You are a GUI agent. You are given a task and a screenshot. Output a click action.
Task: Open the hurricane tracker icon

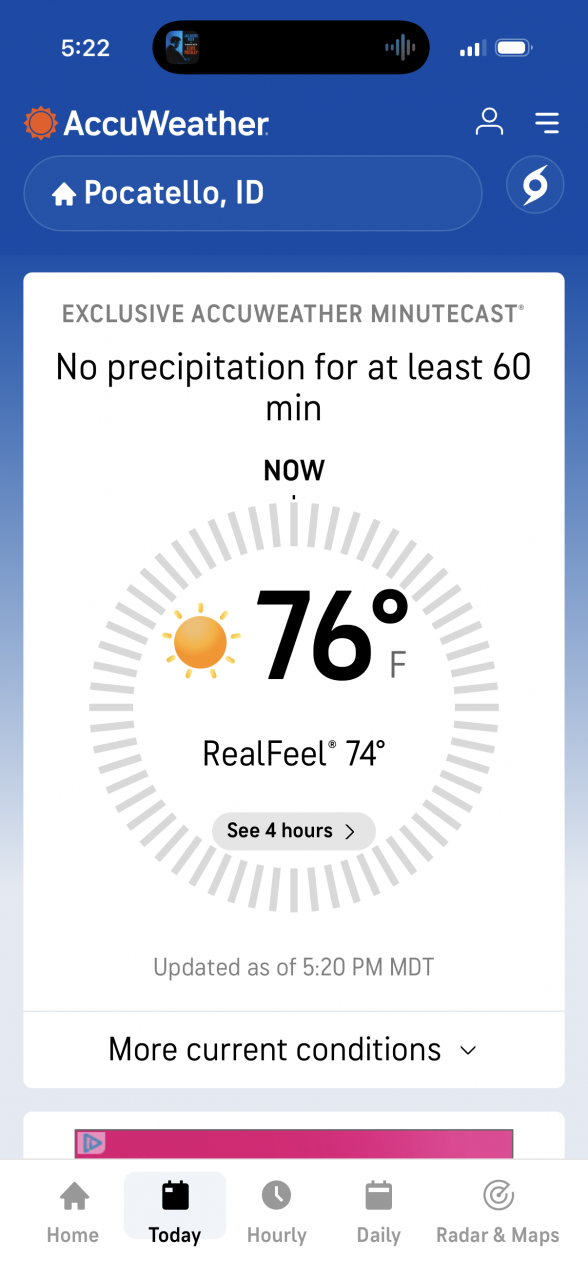click(536, 186)
